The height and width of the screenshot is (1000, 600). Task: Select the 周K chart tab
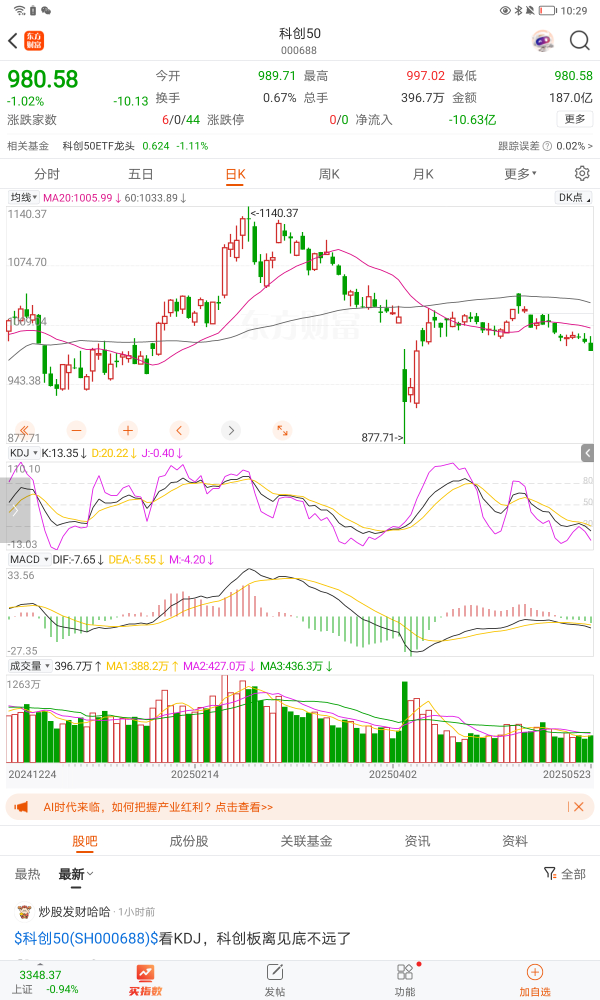(x=329, y=173)
